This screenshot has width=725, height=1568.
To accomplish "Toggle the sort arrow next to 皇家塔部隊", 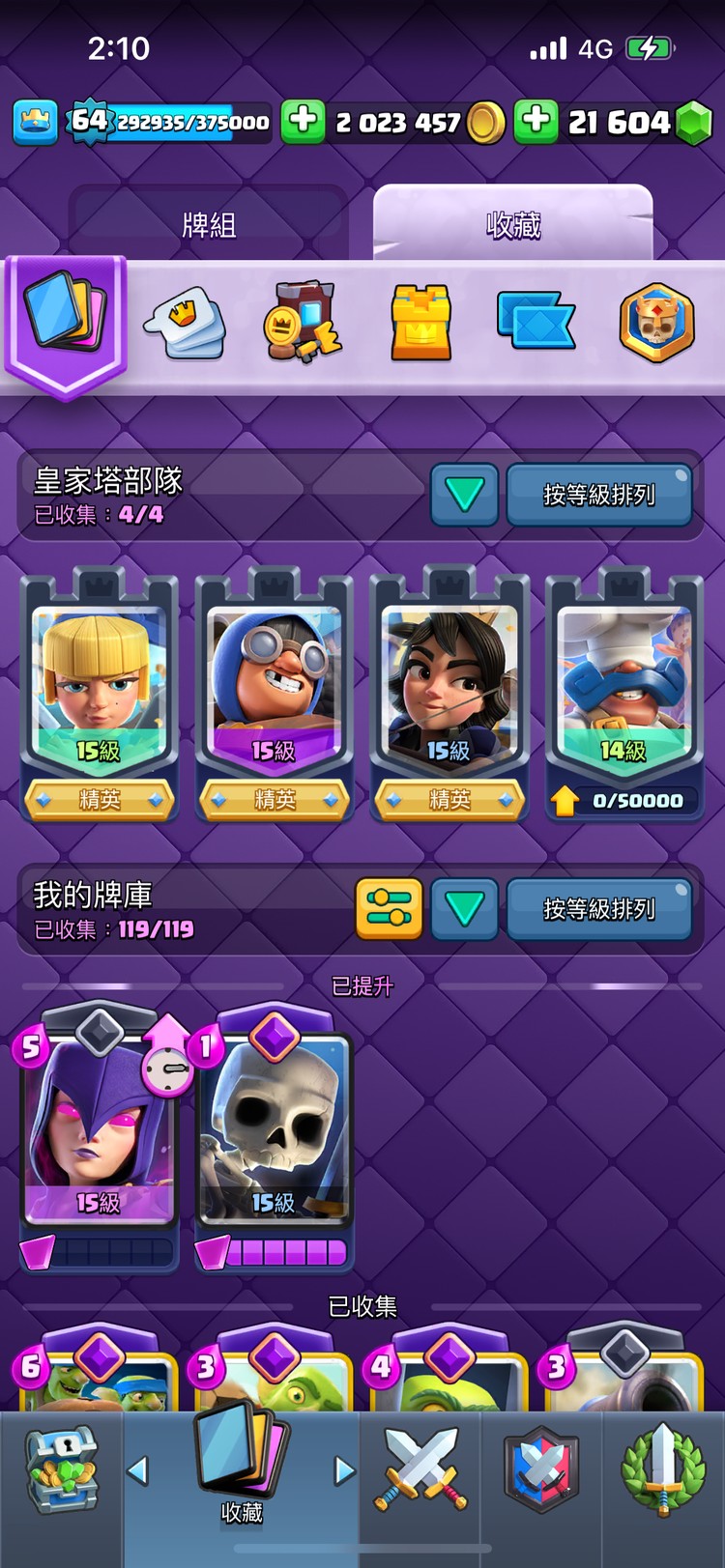I will pyautogui.click(x=464, y=495).
